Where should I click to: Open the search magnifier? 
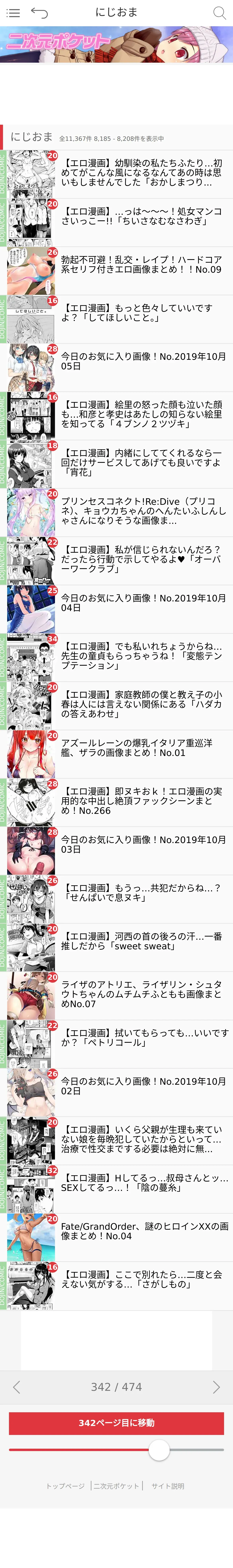[x=219, y=13]
